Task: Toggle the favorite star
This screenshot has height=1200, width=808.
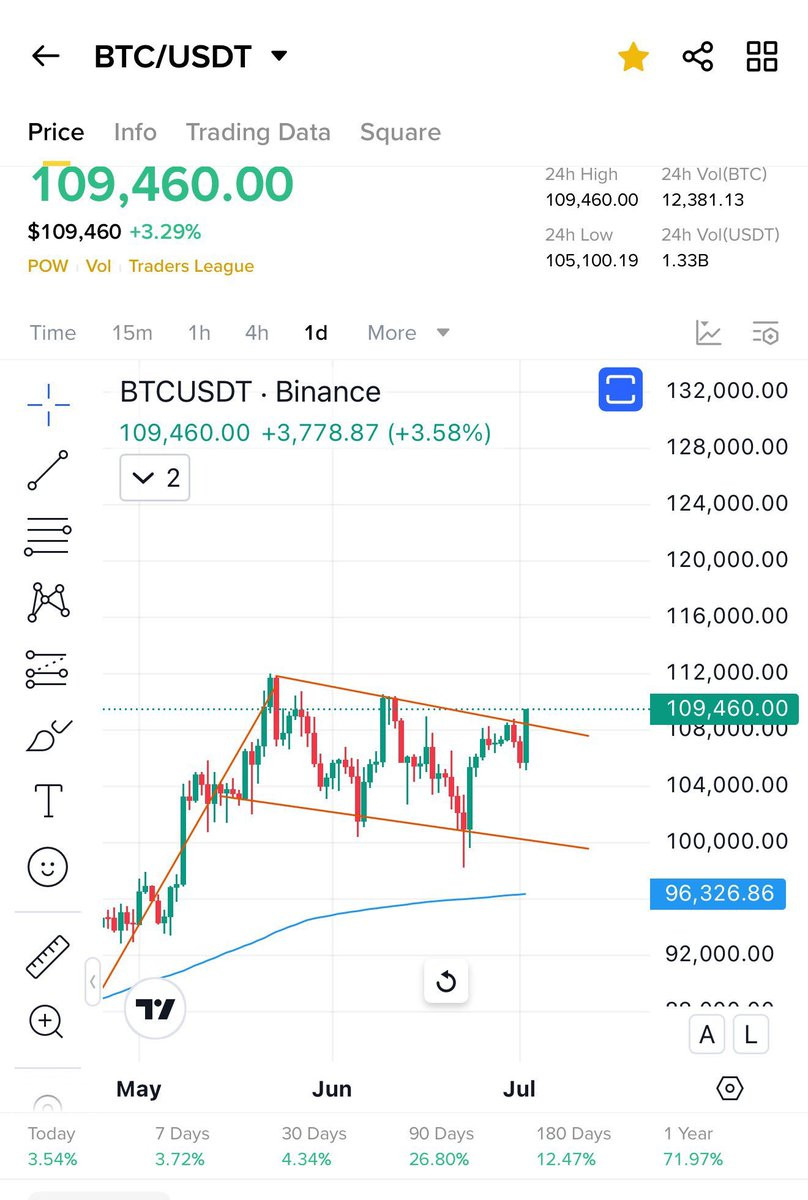Action: coord(633,57)
